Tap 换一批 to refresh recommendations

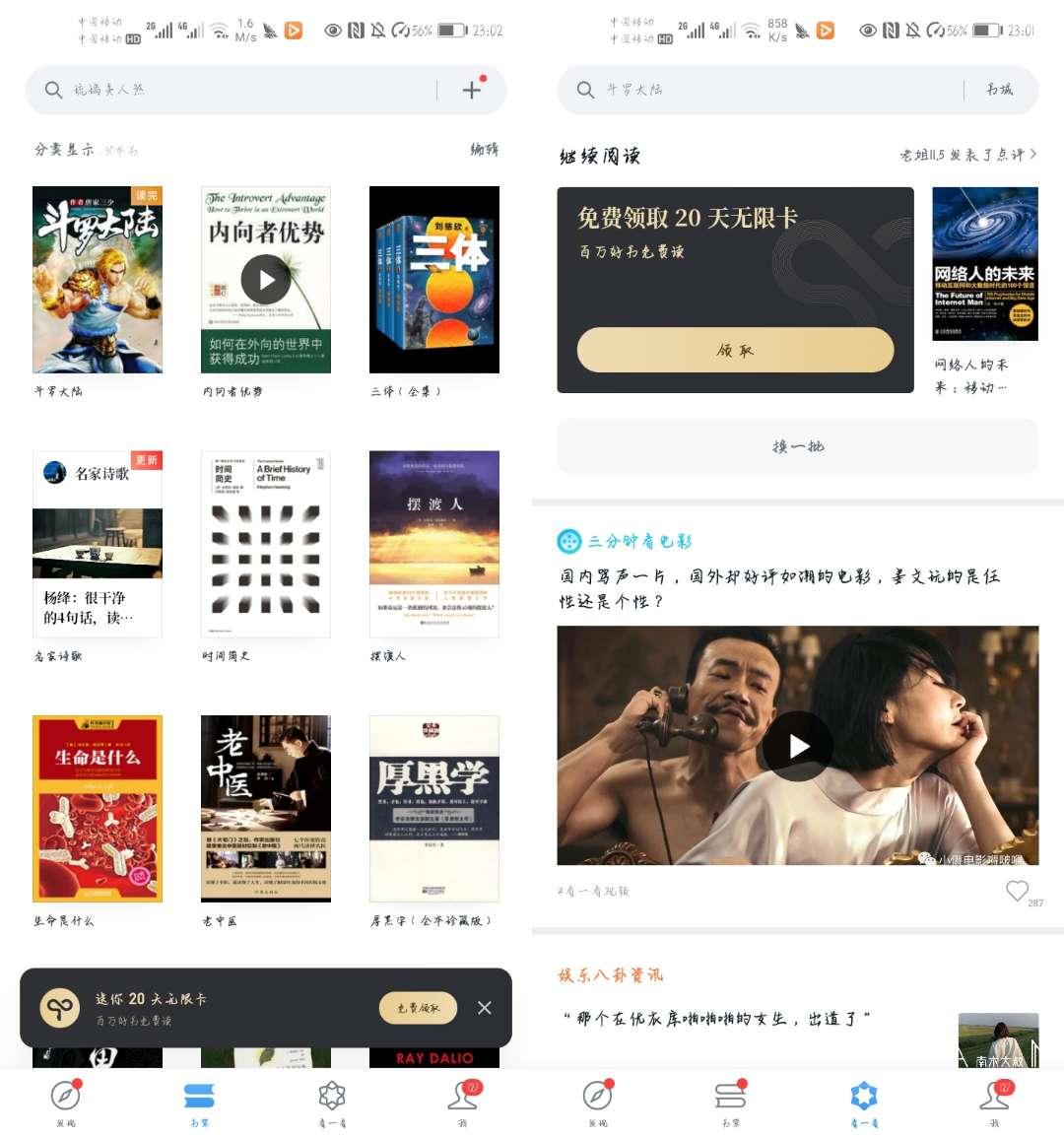coord(798,446)
